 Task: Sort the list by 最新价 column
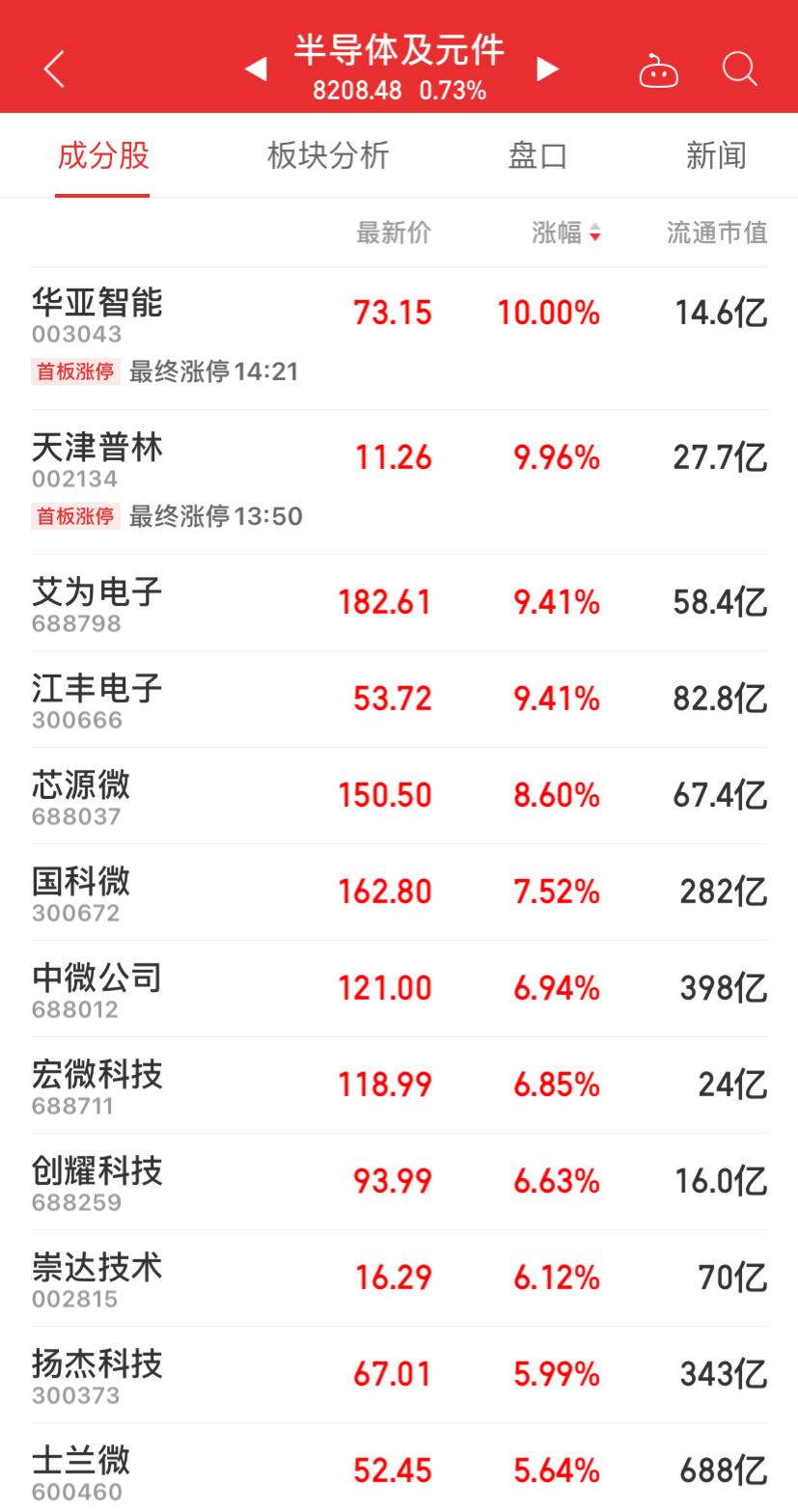(394, 233)
